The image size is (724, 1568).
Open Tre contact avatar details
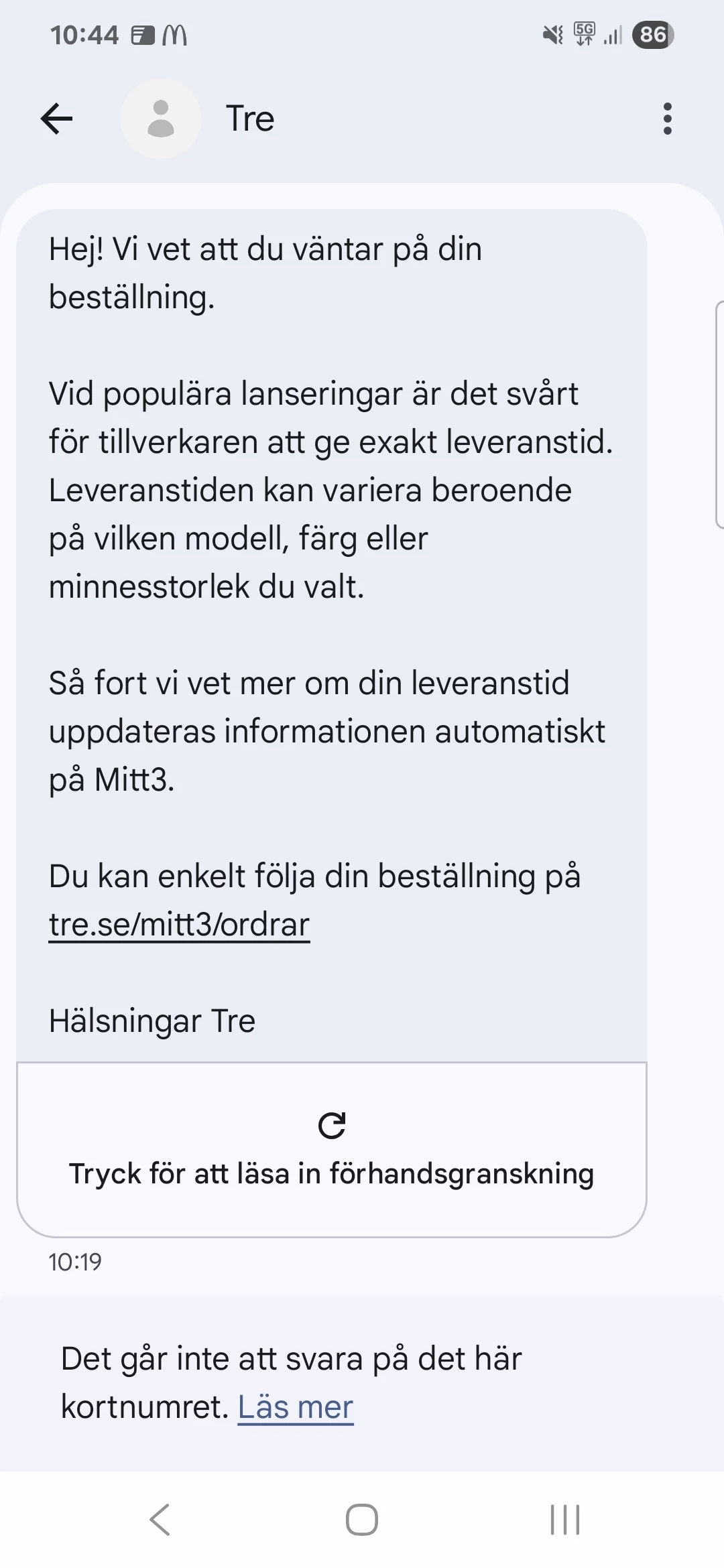click(x=161, y=119)
